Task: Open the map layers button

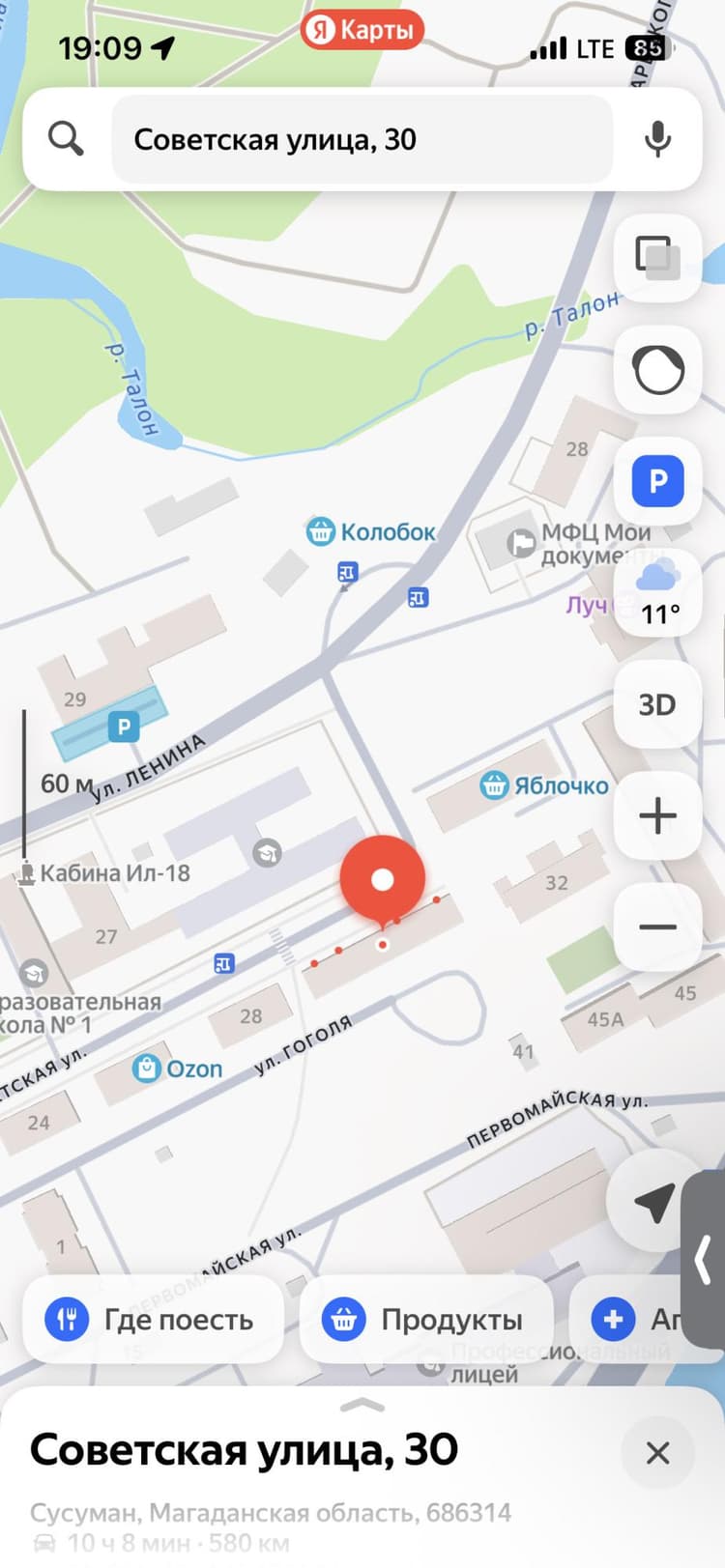Action: (658, 258)
